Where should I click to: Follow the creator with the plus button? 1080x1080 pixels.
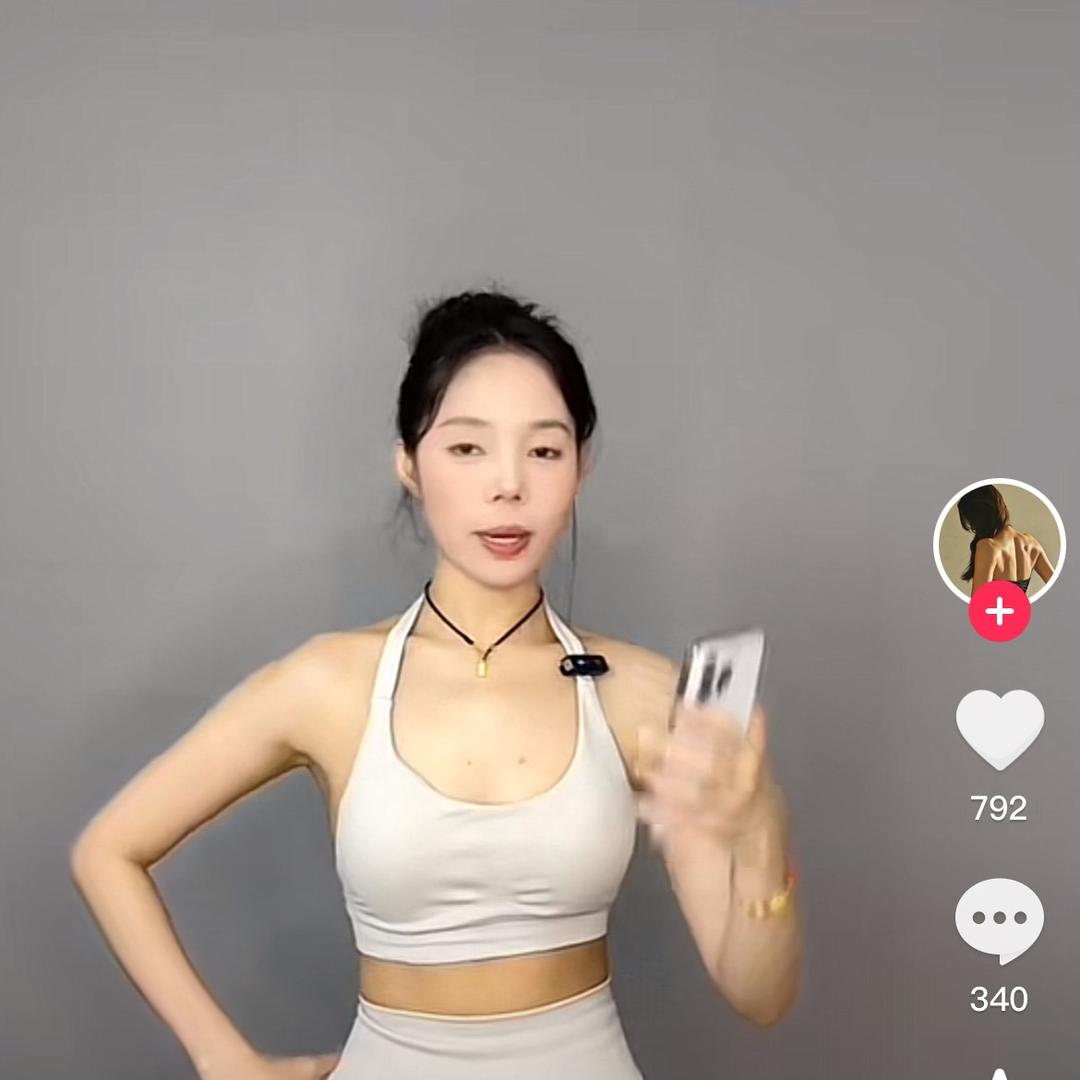tap(999, 610)
